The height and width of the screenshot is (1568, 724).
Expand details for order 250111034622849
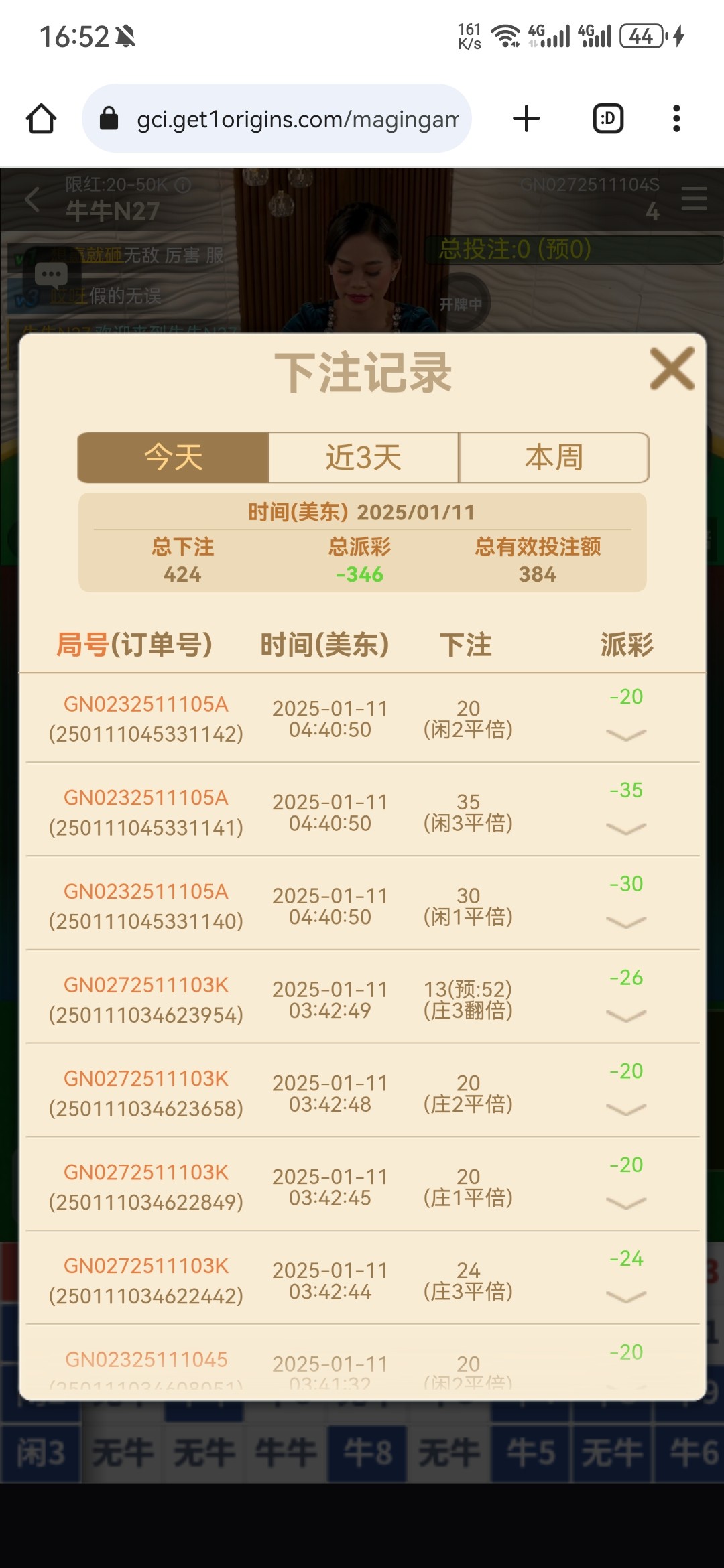pos(625,1204)
